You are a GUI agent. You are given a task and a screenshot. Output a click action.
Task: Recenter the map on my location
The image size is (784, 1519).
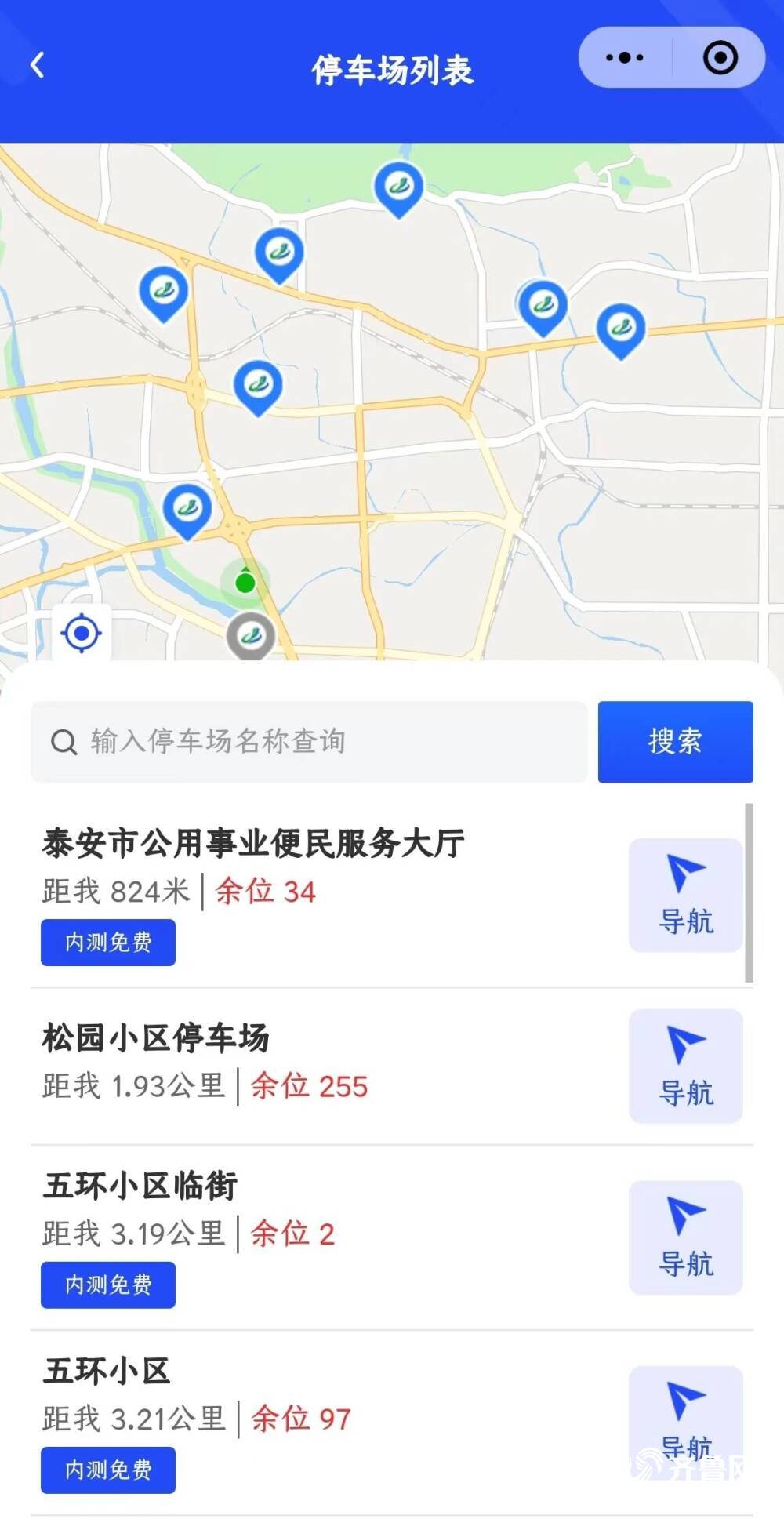[82, 633]
